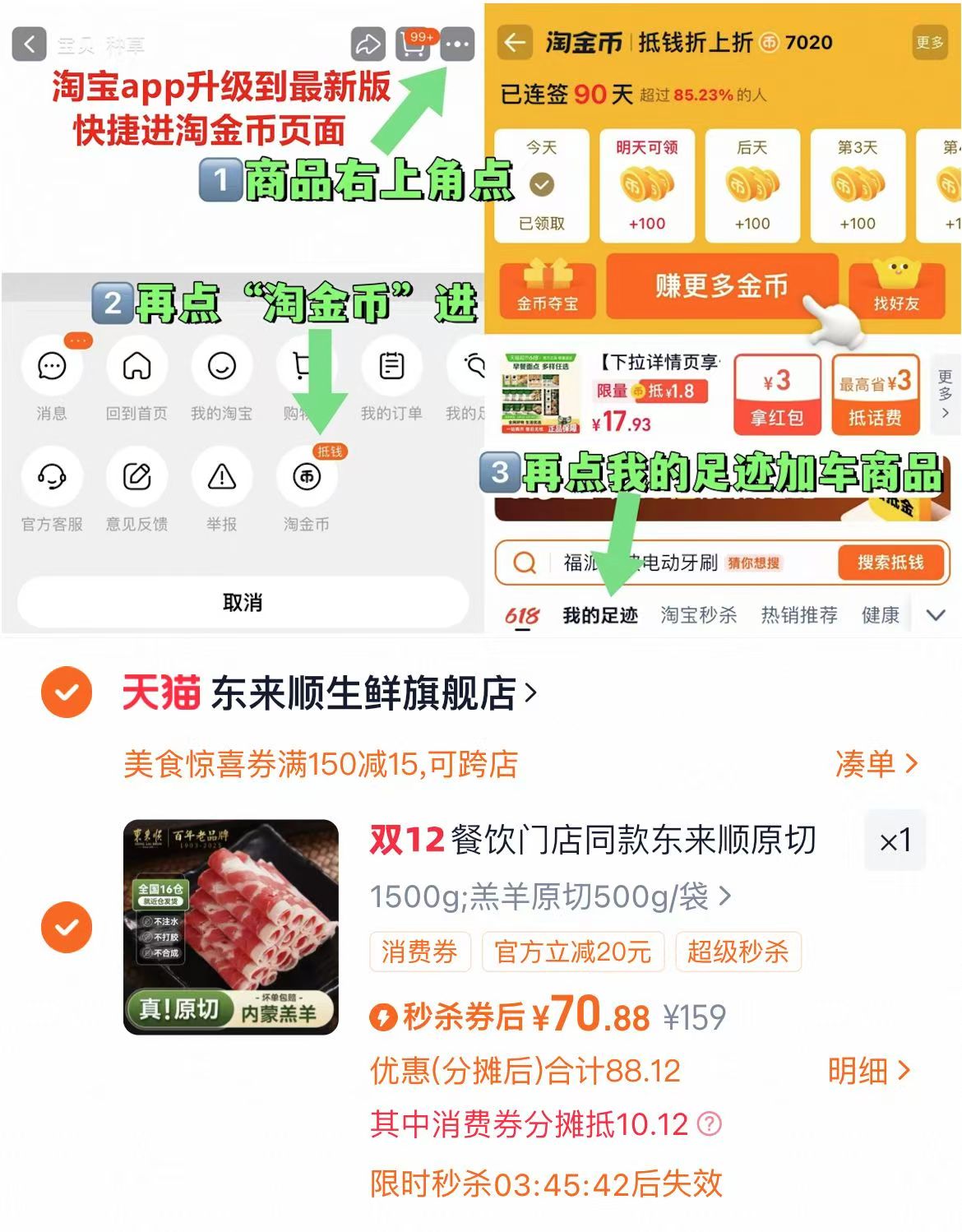Open the share icon at top left
The image size is (962, 1232).
[368, 45]
